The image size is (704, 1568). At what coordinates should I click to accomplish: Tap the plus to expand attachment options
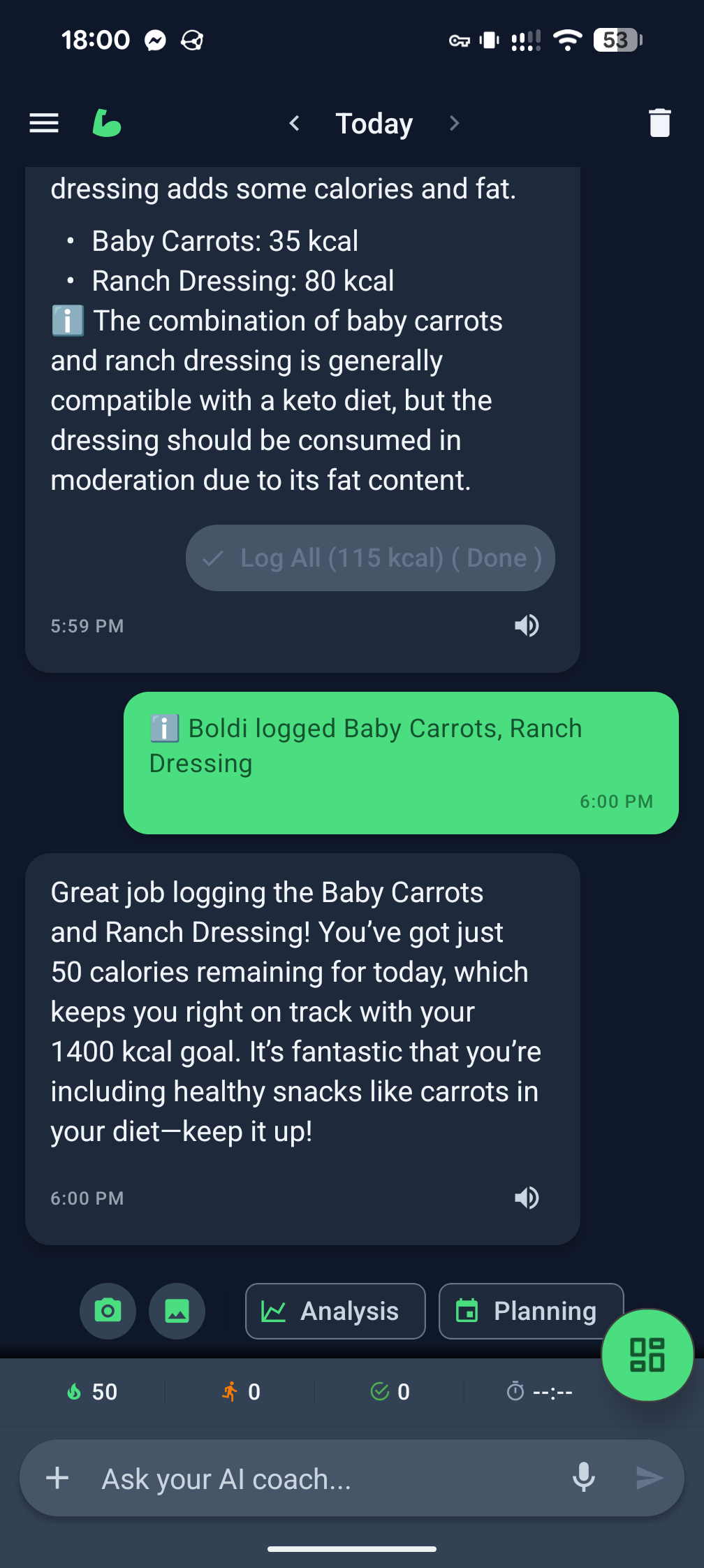(57, 1478)
